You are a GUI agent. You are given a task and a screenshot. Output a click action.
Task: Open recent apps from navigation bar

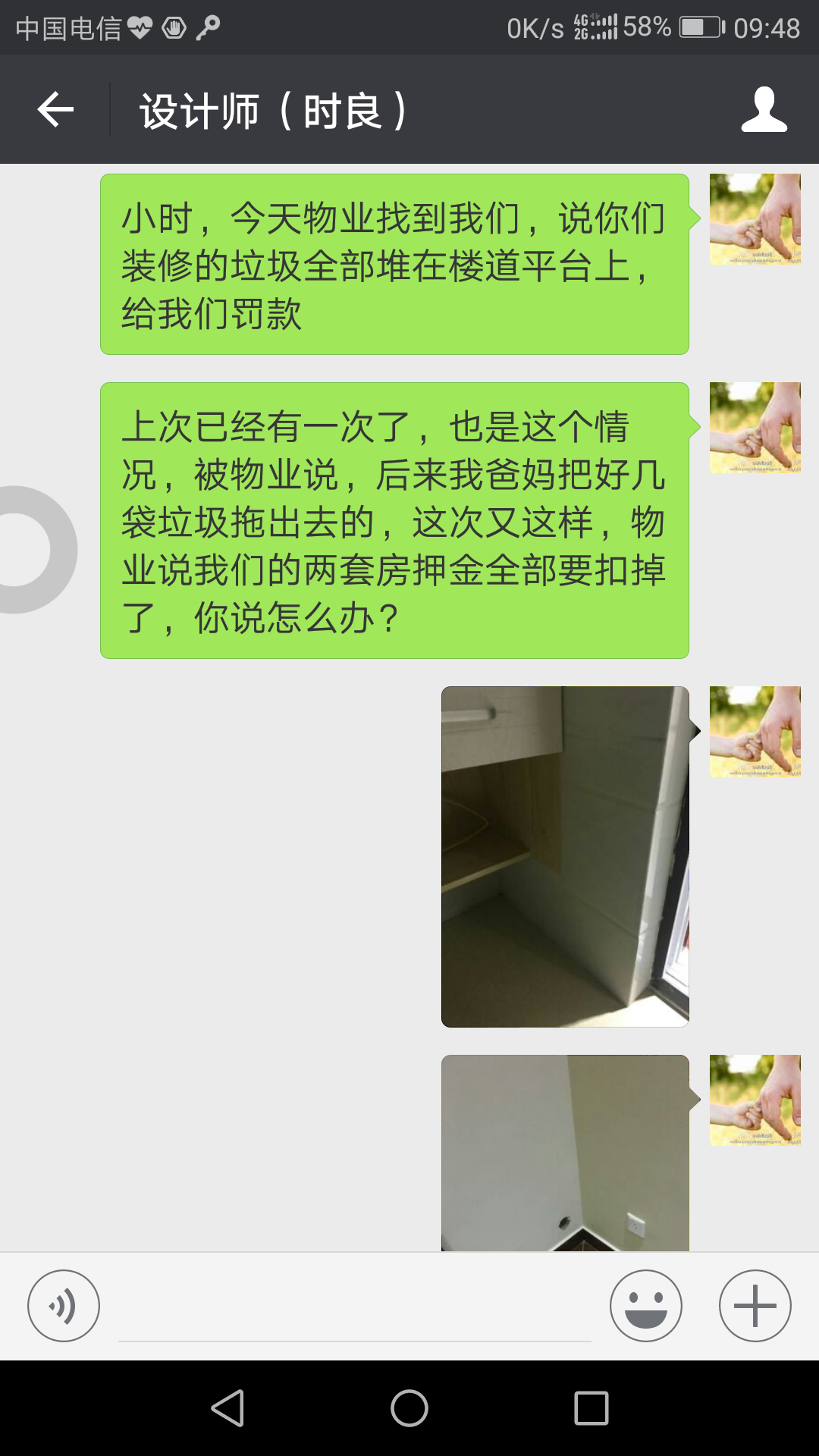591,1408
